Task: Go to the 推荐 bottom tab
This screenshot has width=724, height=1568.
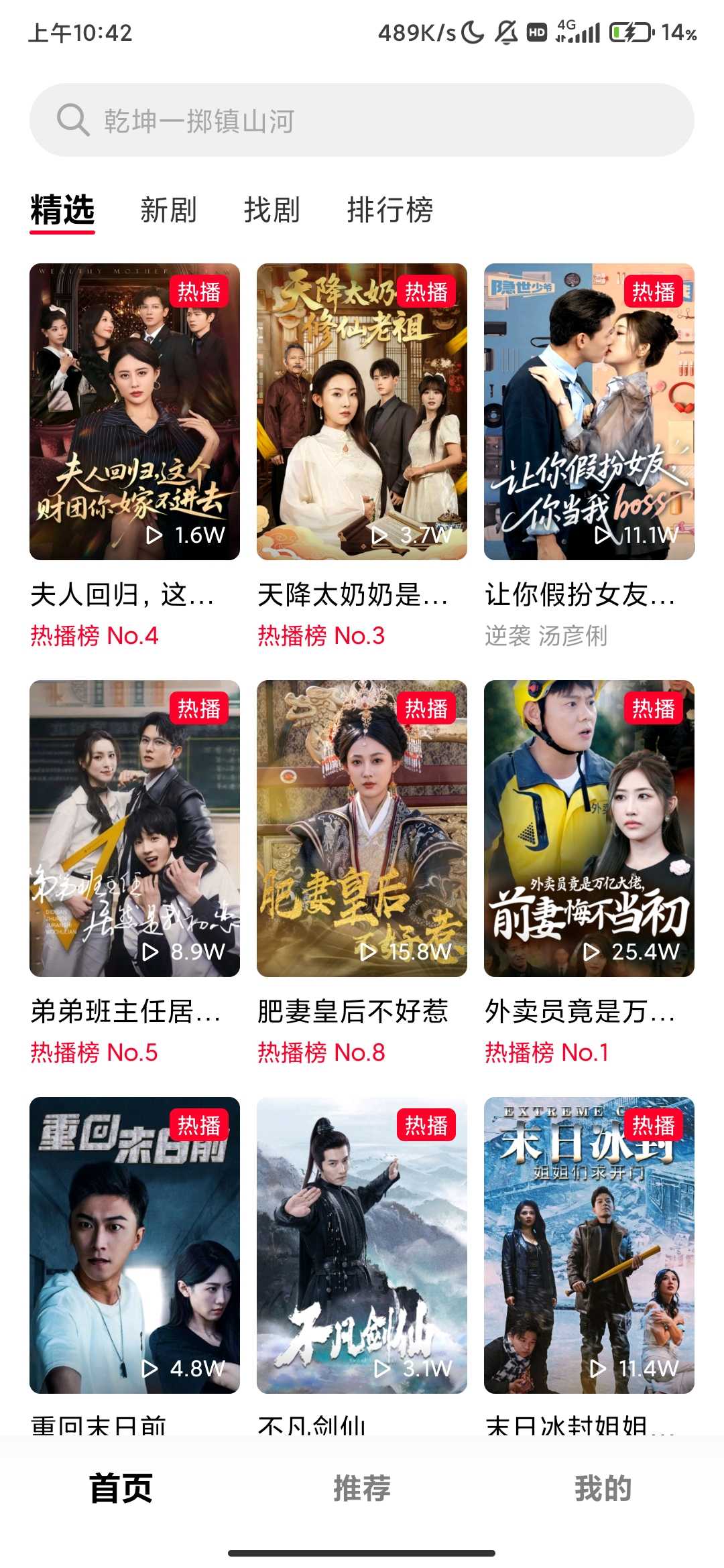Action: [362, 1488]
